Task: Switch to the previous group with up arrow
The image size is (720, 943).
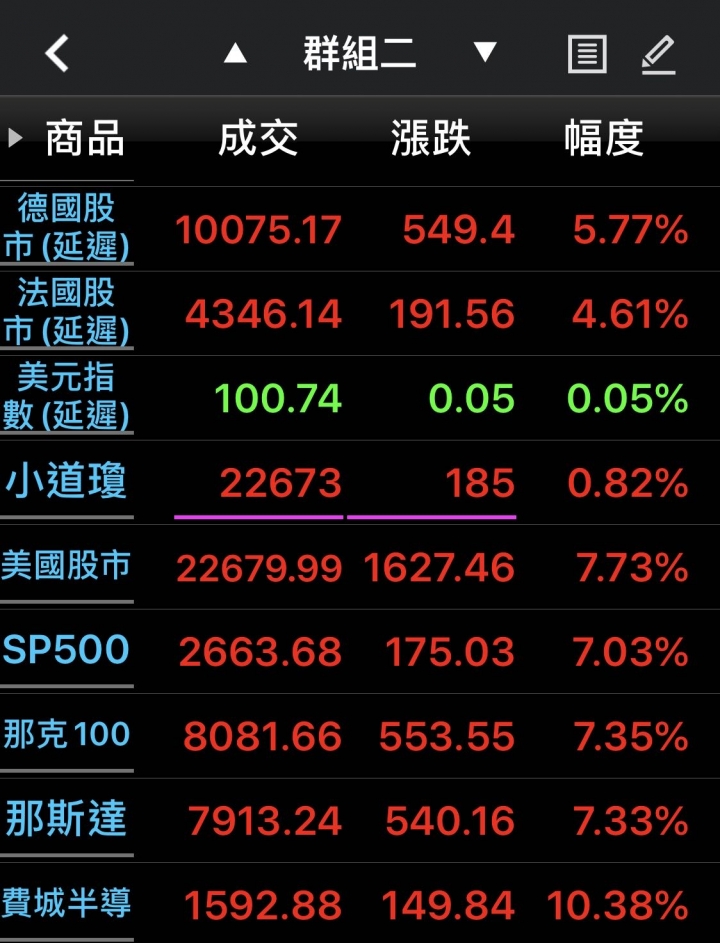Action: point(235,53)
